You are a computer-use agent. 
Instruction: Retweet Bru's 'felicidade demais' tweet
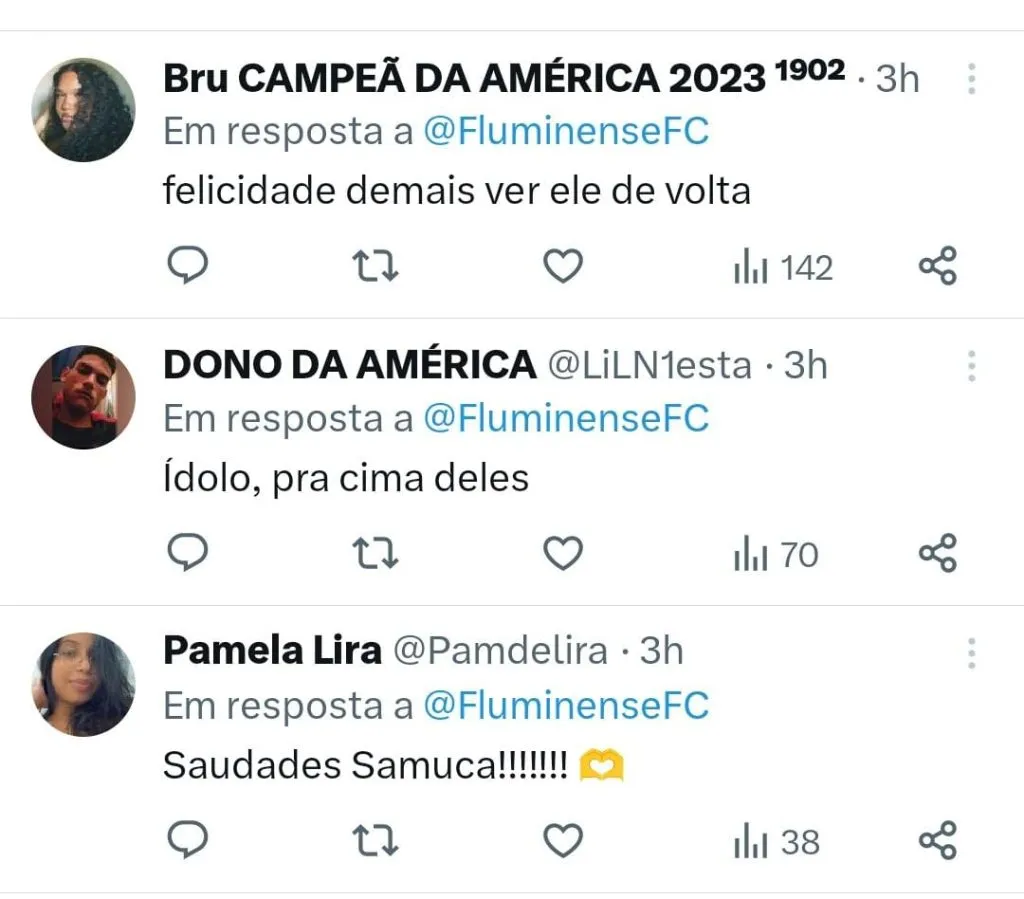377,266
